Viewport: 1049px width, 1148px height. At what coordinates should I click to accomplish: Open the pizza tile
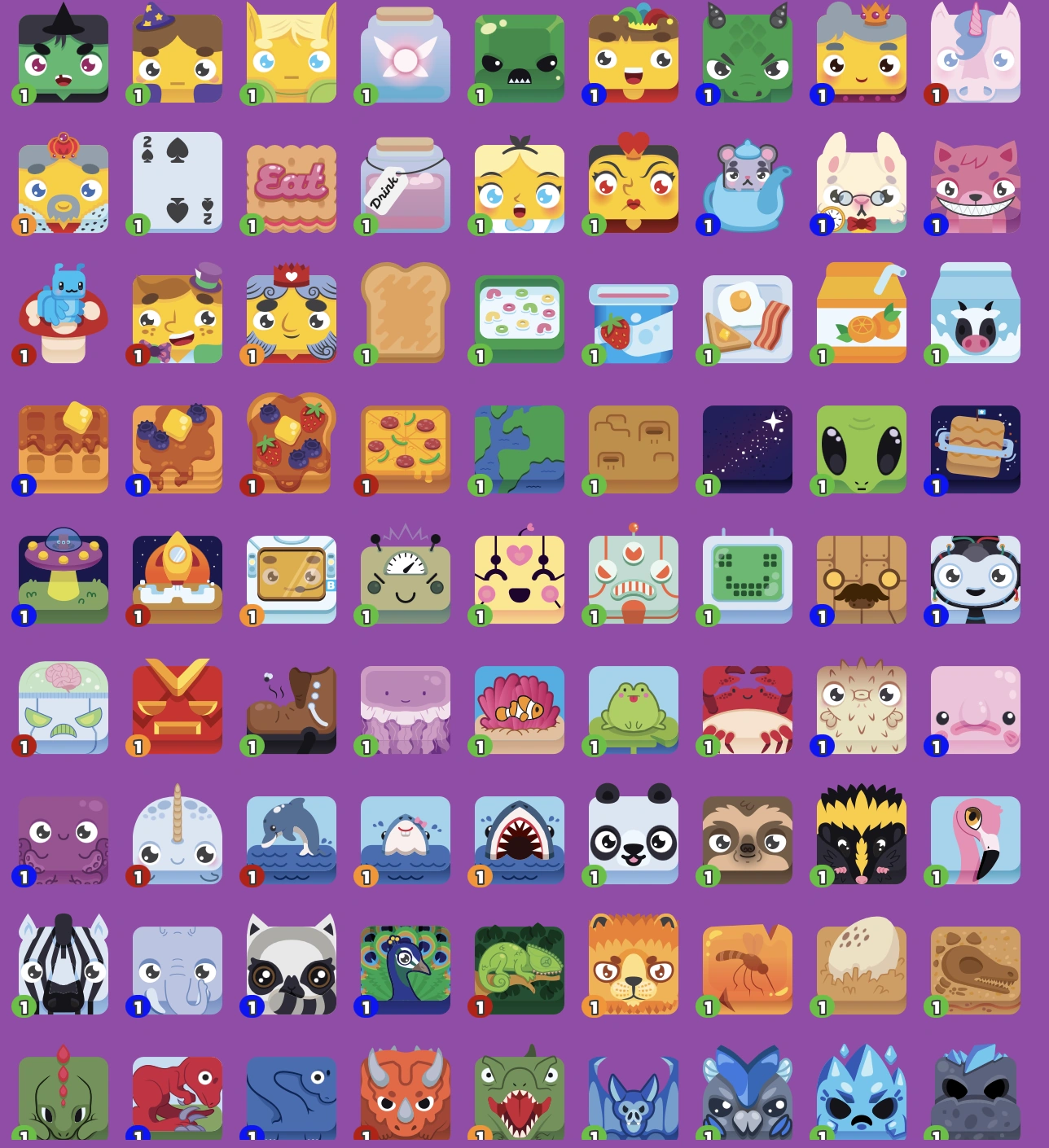406,448
